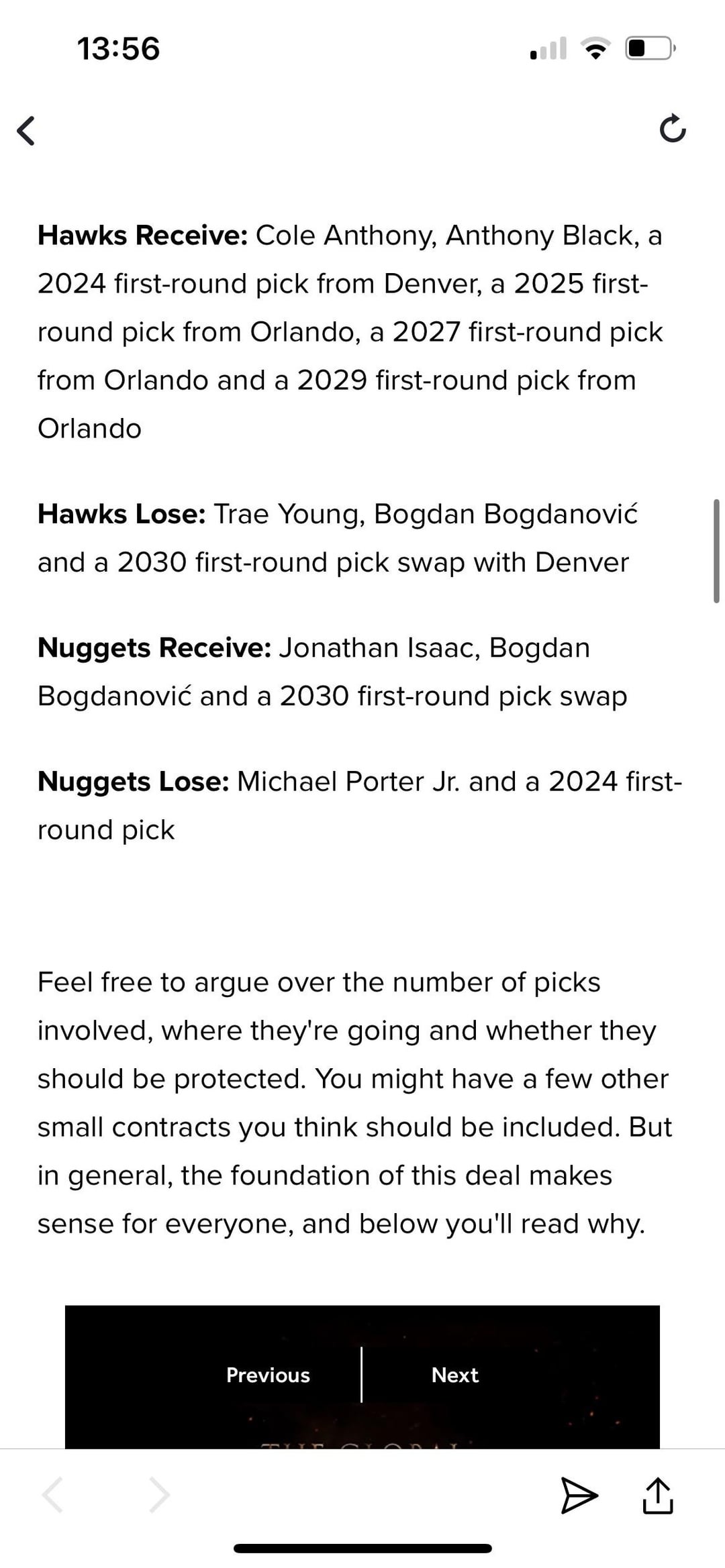Reload the page with the refresh icon
725x1568 pixels.
pos(673,129)
